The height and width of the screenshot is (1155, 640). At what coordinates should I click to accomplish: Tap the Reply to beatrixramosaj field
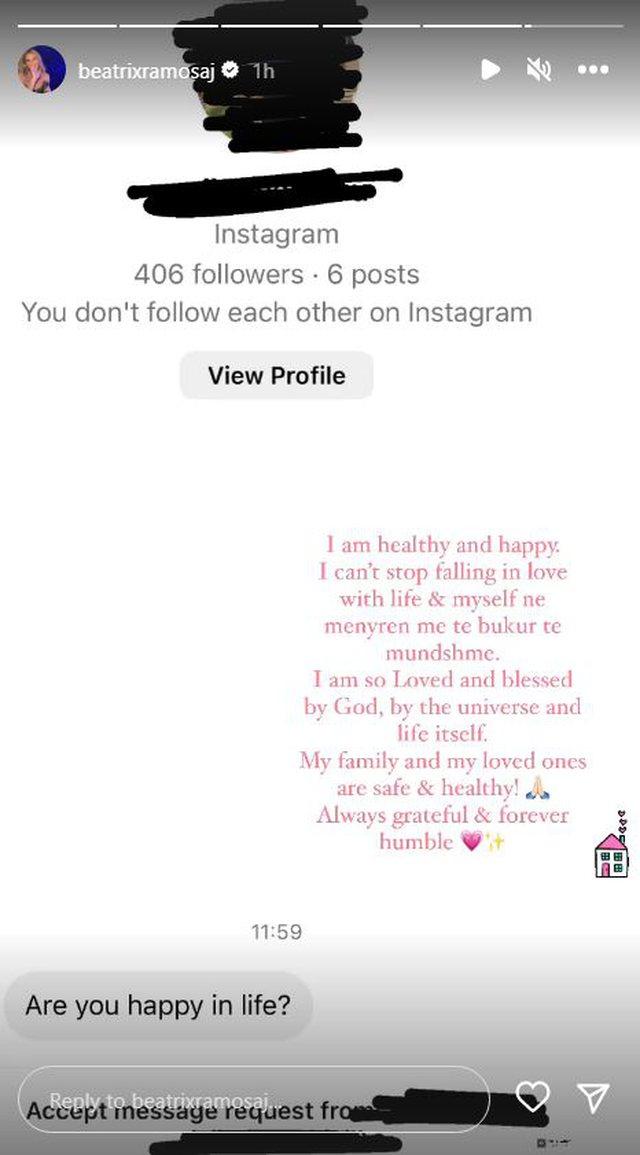click(250, 1098)
